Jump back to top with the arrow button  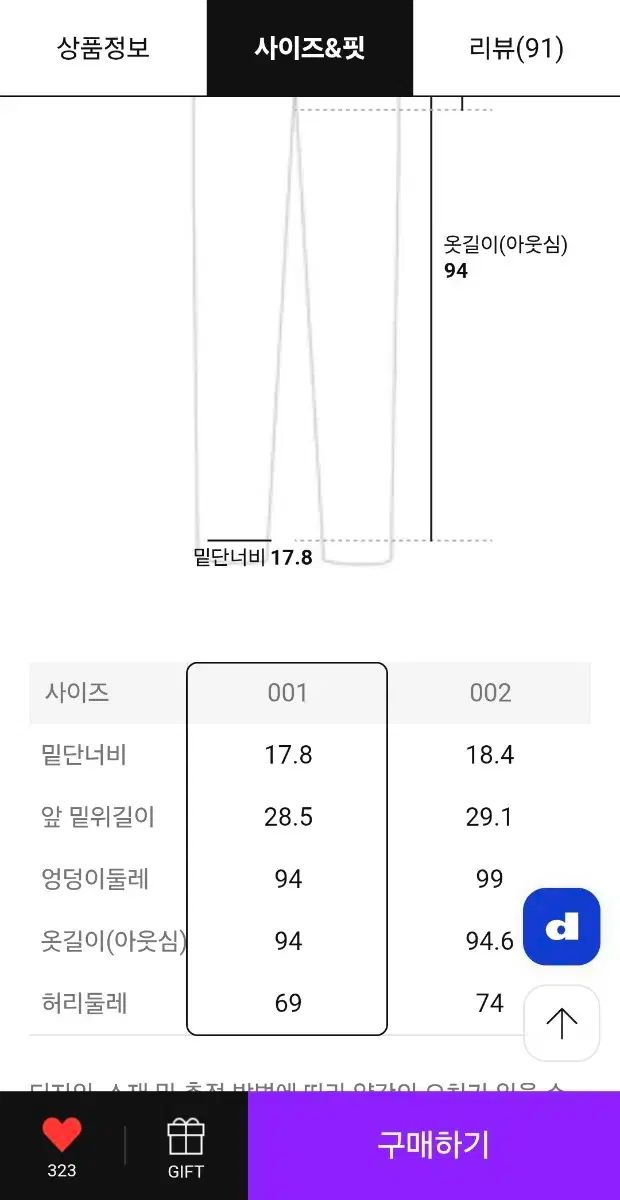click(x=562, y=1023)
